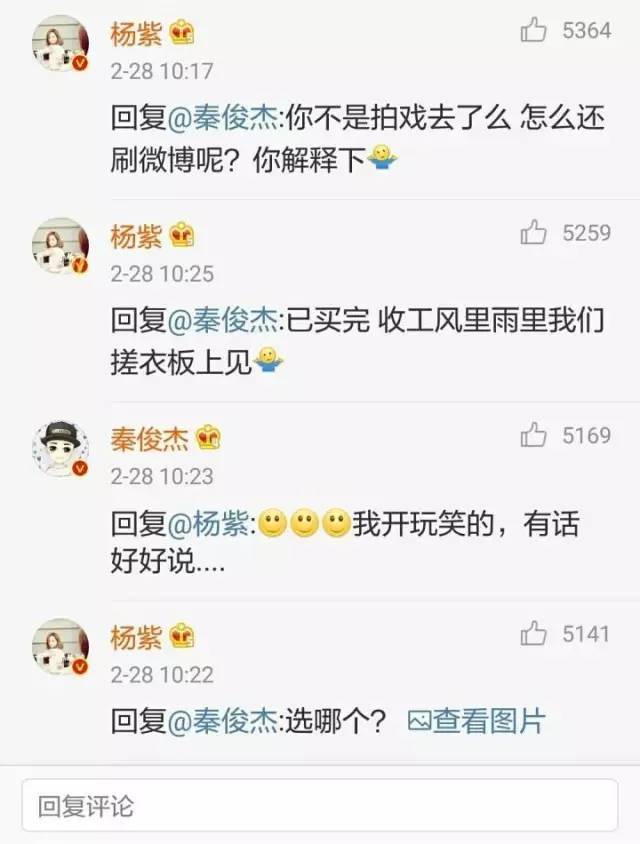This screenshot has height=844, width=640.
Task: Open 秦俊杰's profile avatar
Action: [61, 449]
